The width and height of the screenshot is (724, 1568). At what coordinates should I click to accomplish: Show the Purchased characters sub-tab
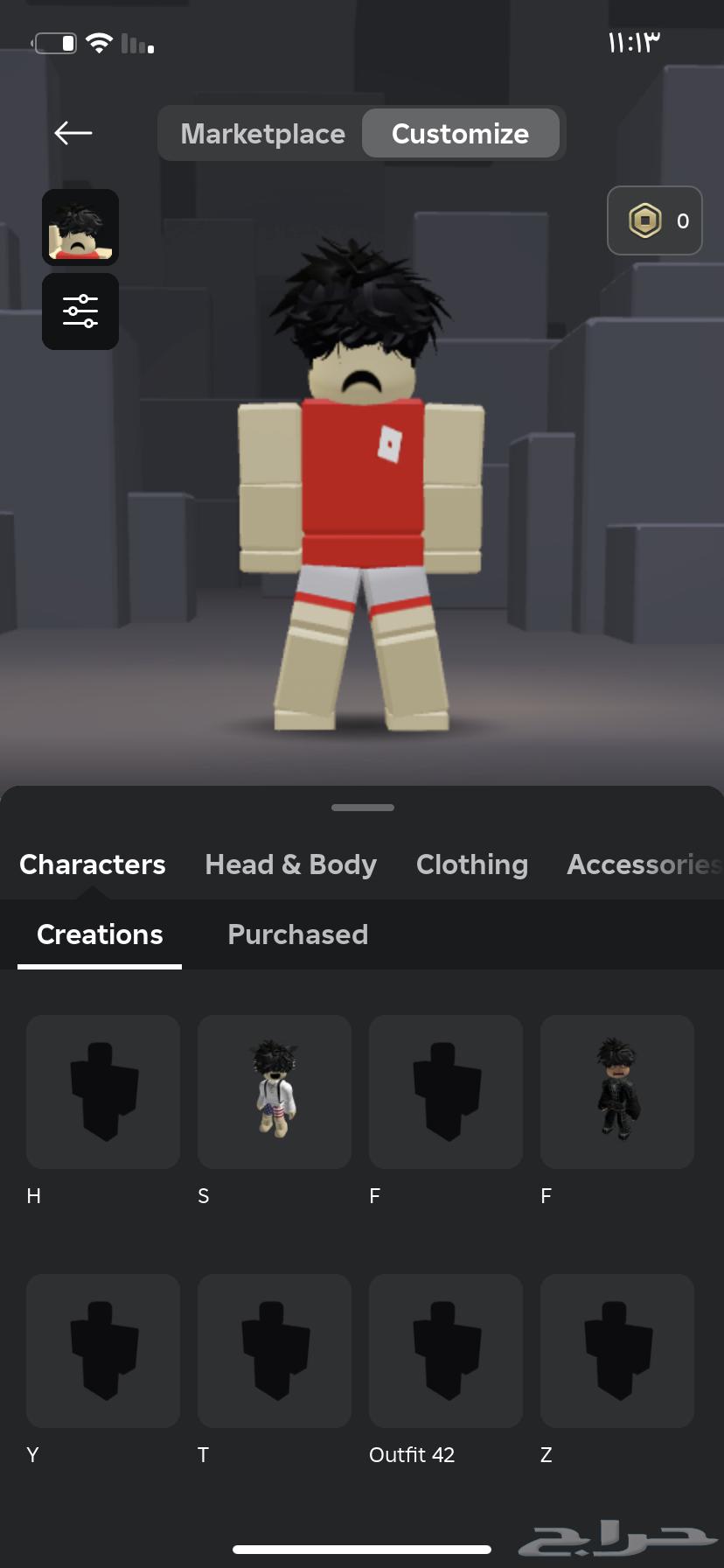(x=297, y=934)
